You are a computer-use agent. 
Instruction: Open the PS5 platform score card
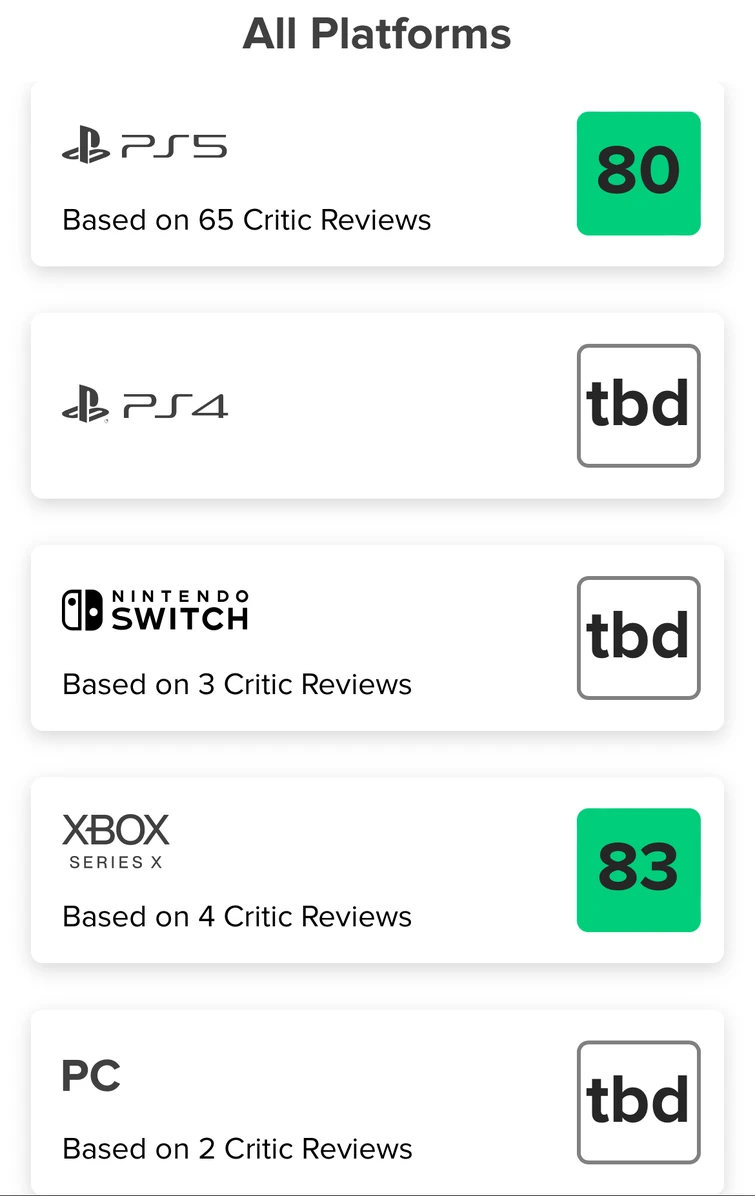[x=377, y=174]
